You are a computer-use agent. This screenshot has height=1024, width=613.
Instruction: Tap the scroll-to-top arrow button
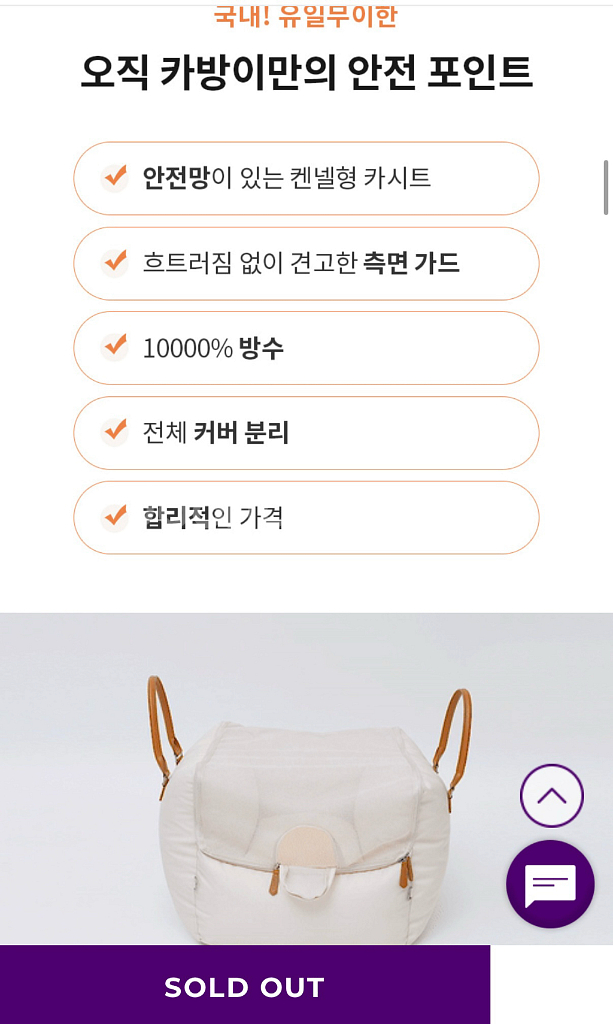pyautogui.click(x=552, y=795)
